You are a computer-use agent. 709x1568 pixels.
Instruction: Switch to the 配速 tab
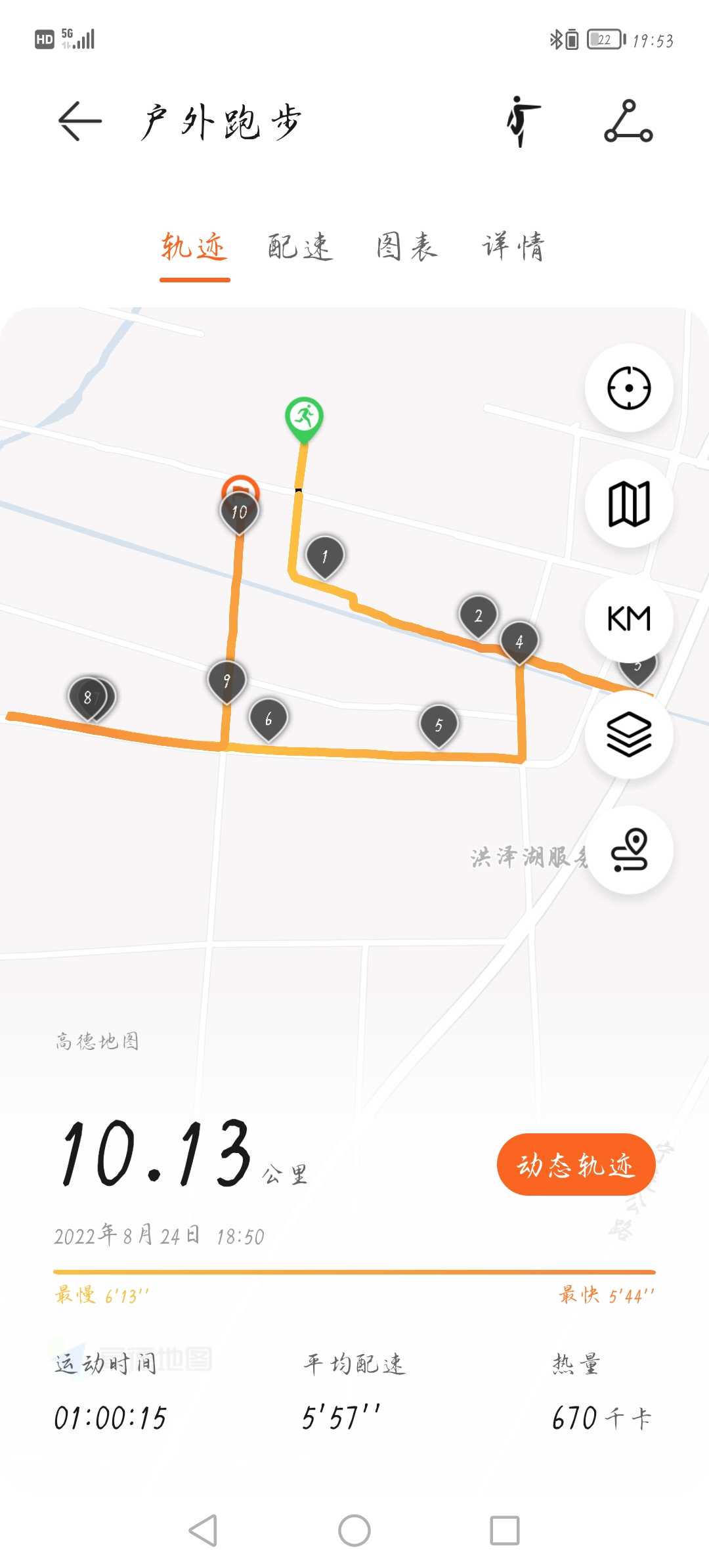(x=300, y=248)
